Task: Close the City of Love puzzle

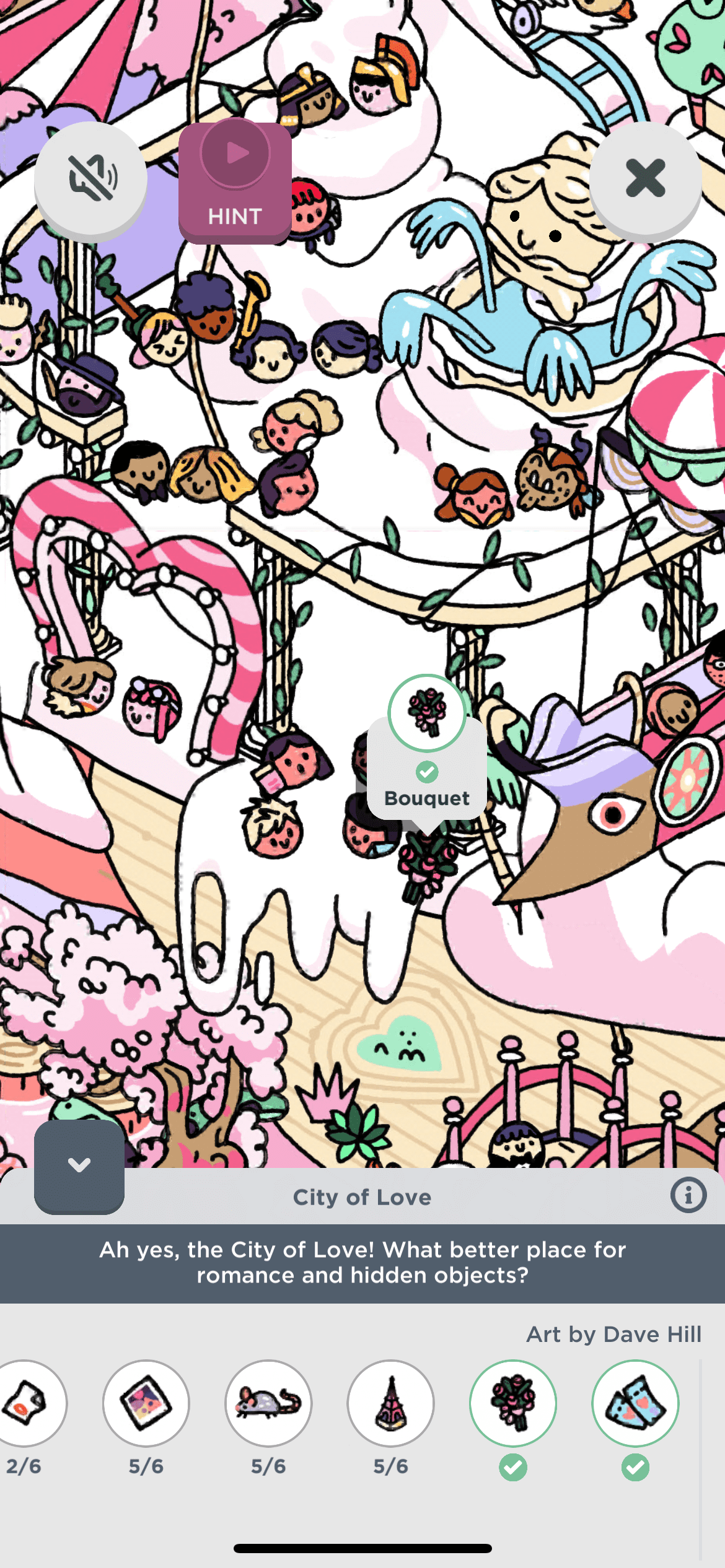Action: click(x=645, y=178)
